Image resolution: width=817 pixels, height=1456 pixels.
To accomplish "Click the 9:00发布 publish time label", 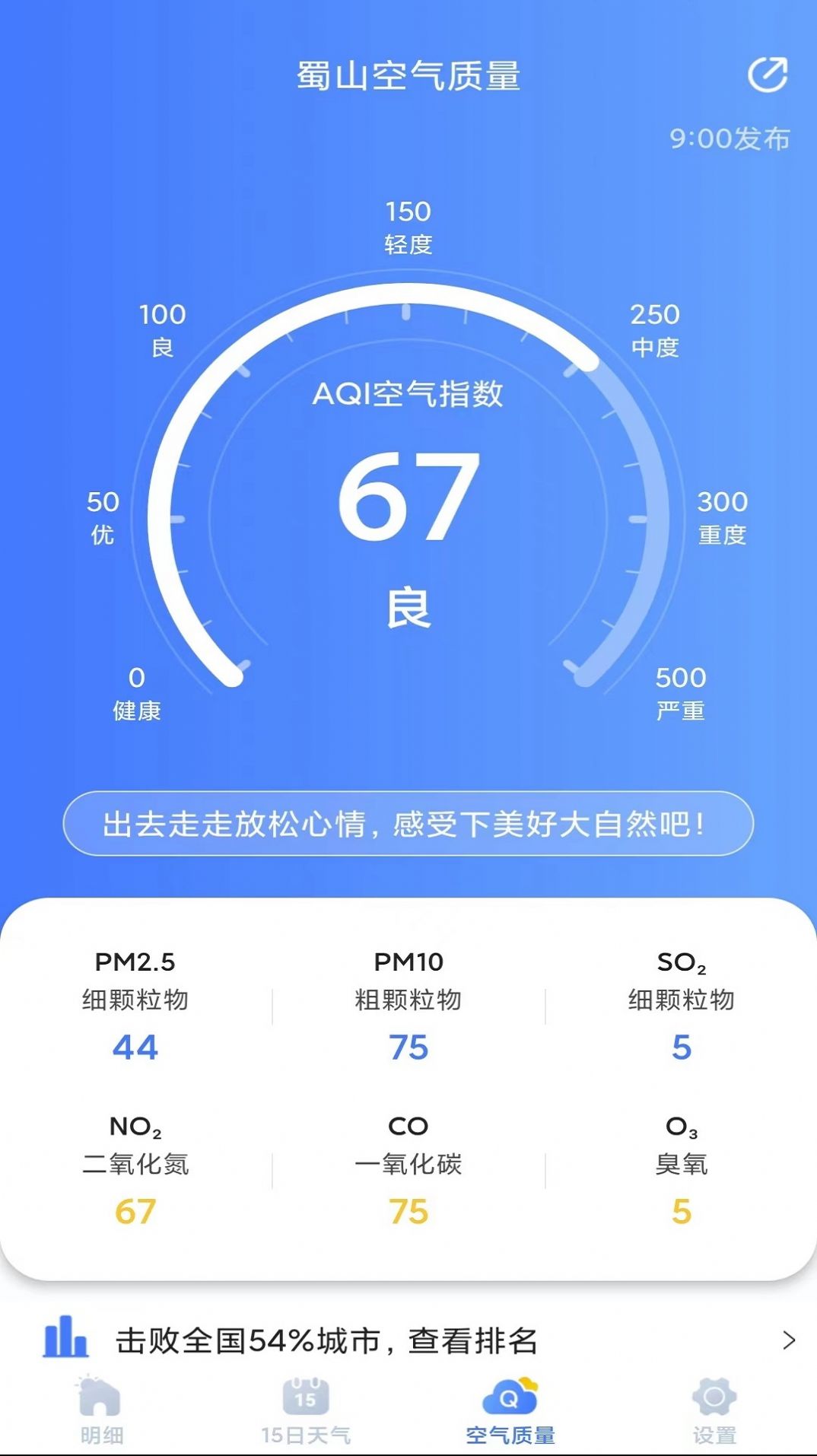I will (729, 137).
